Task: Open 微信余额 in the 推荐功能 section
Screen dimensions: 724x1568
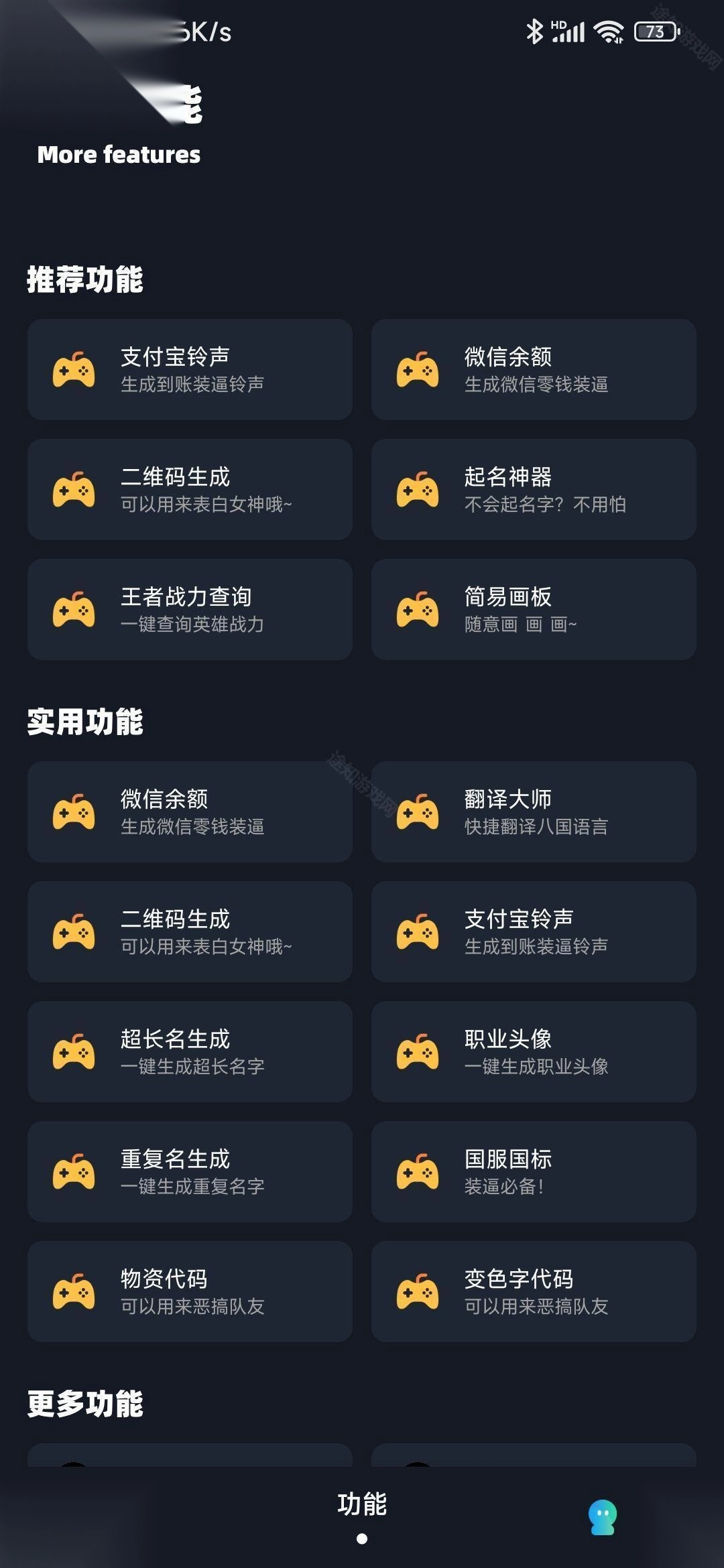Action: (x=534, y=369)
